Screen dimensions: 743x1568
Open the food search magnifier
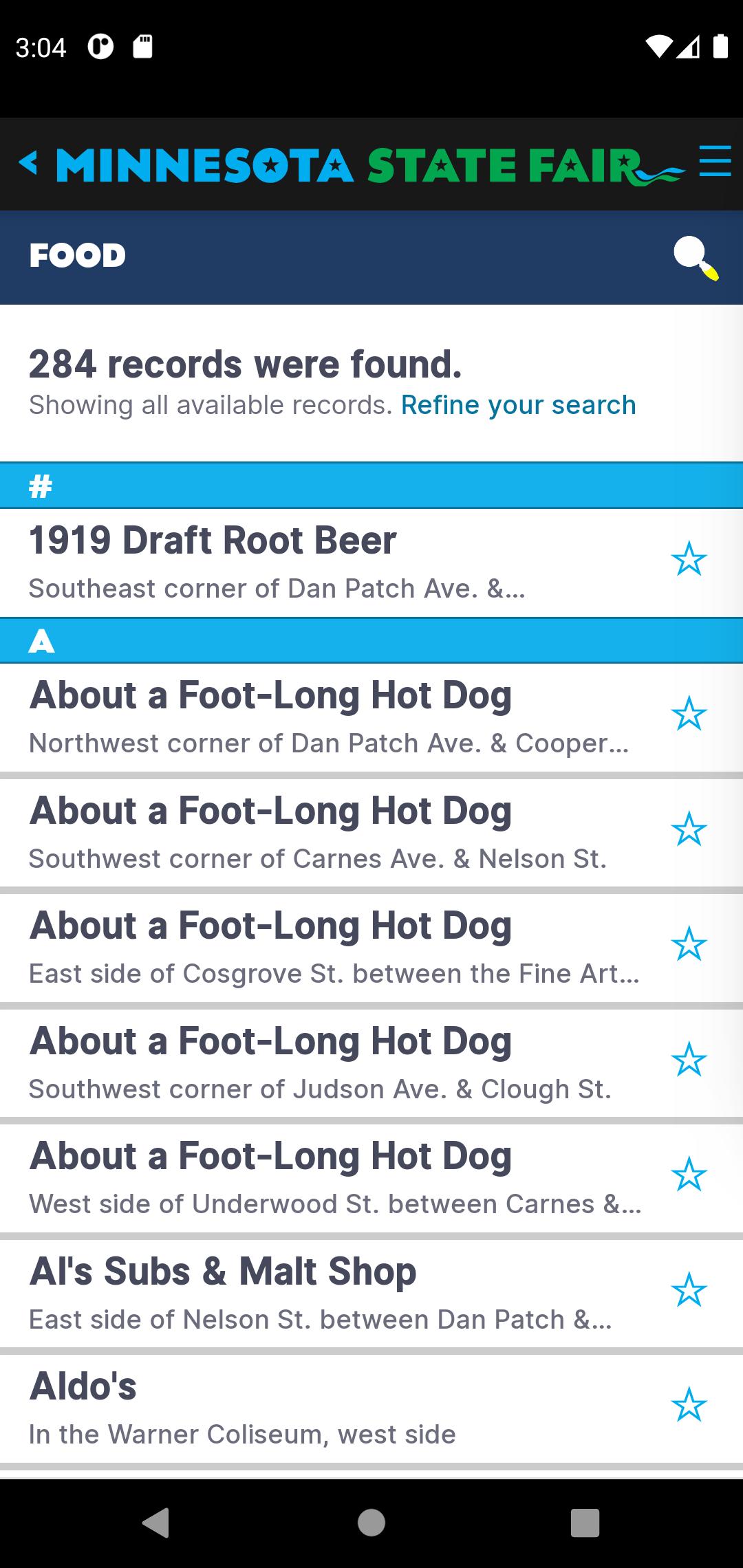coord(696,258)
